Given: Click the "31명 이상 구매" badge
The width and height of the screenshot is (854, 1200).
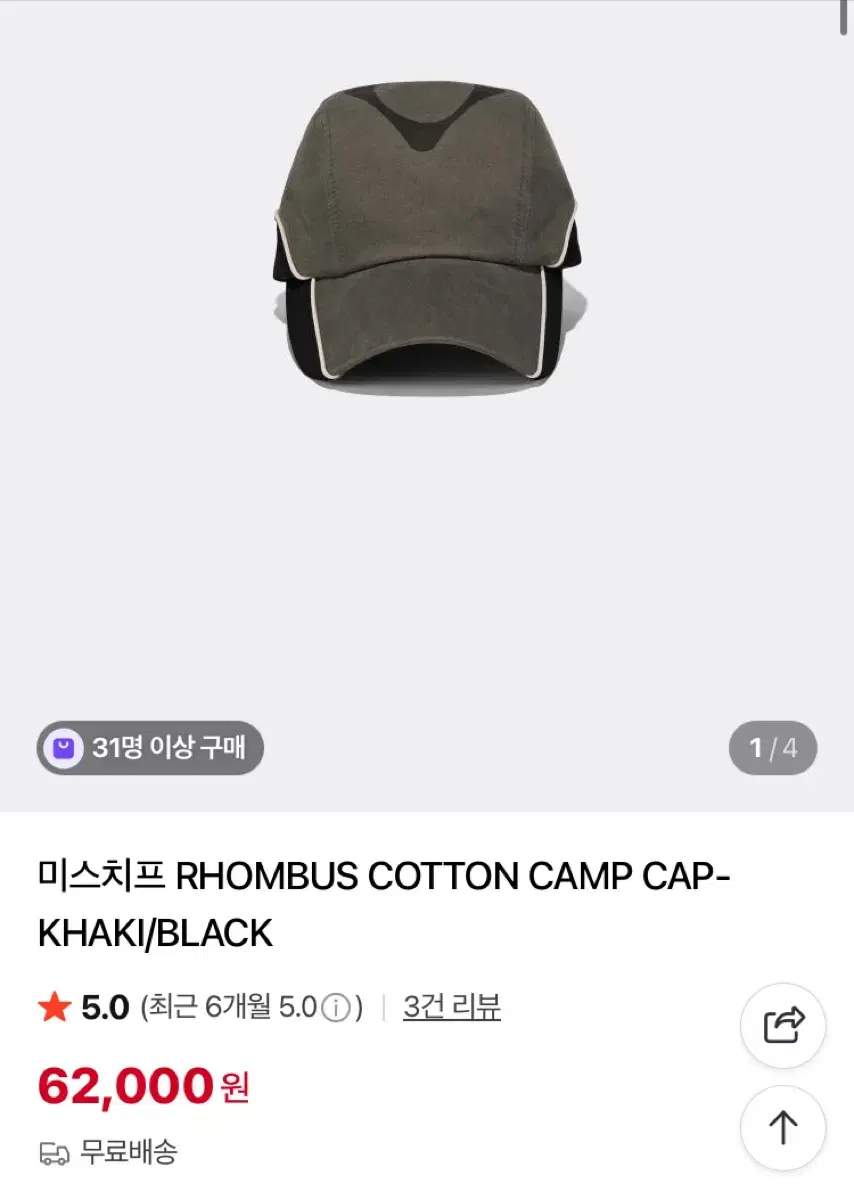Looking at the screenshot, I should coord(150,747).
